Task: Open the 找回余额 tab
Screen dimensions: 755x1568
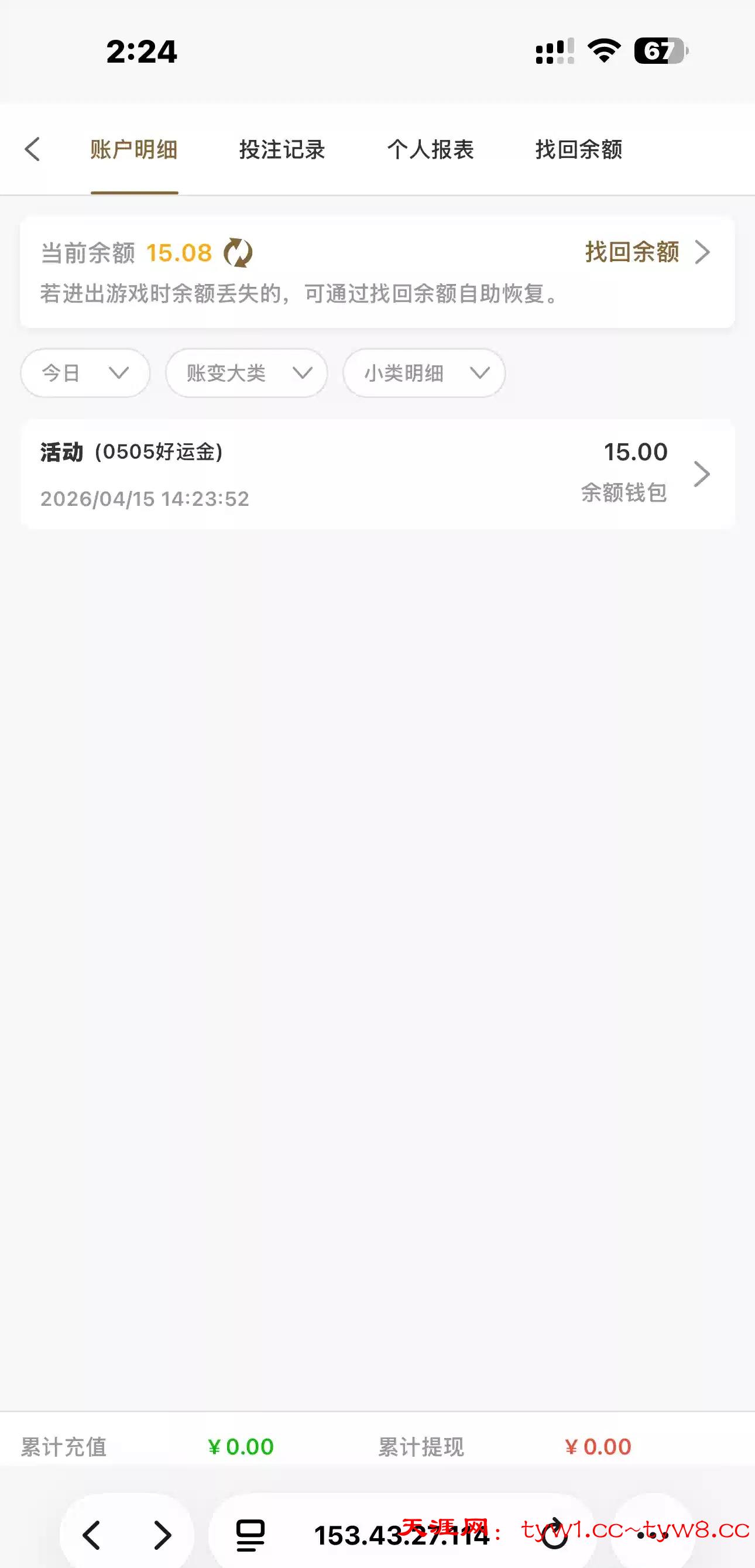Action: 579,149
